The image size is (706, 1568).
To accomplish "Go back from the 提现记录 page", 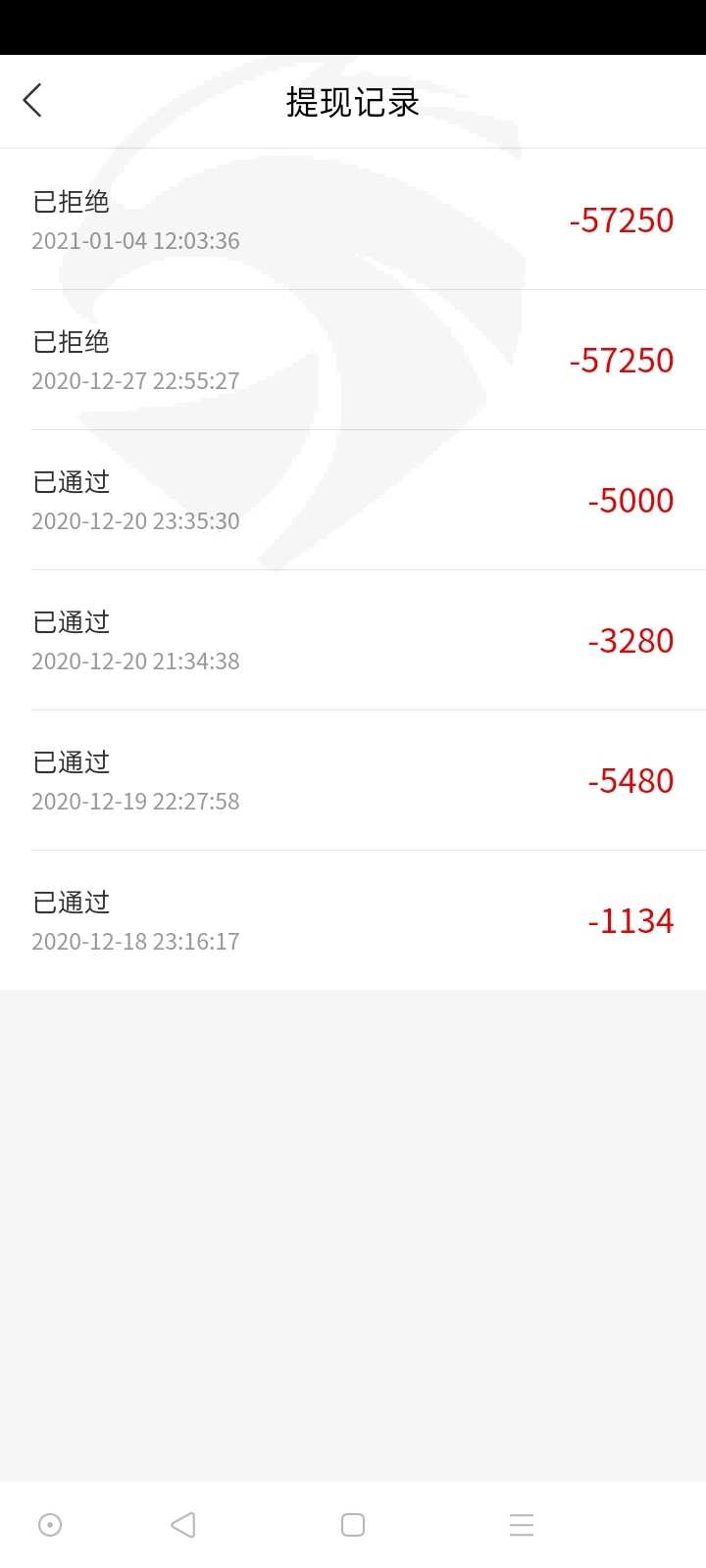I will pyautogui.click(x=32, y=100).
